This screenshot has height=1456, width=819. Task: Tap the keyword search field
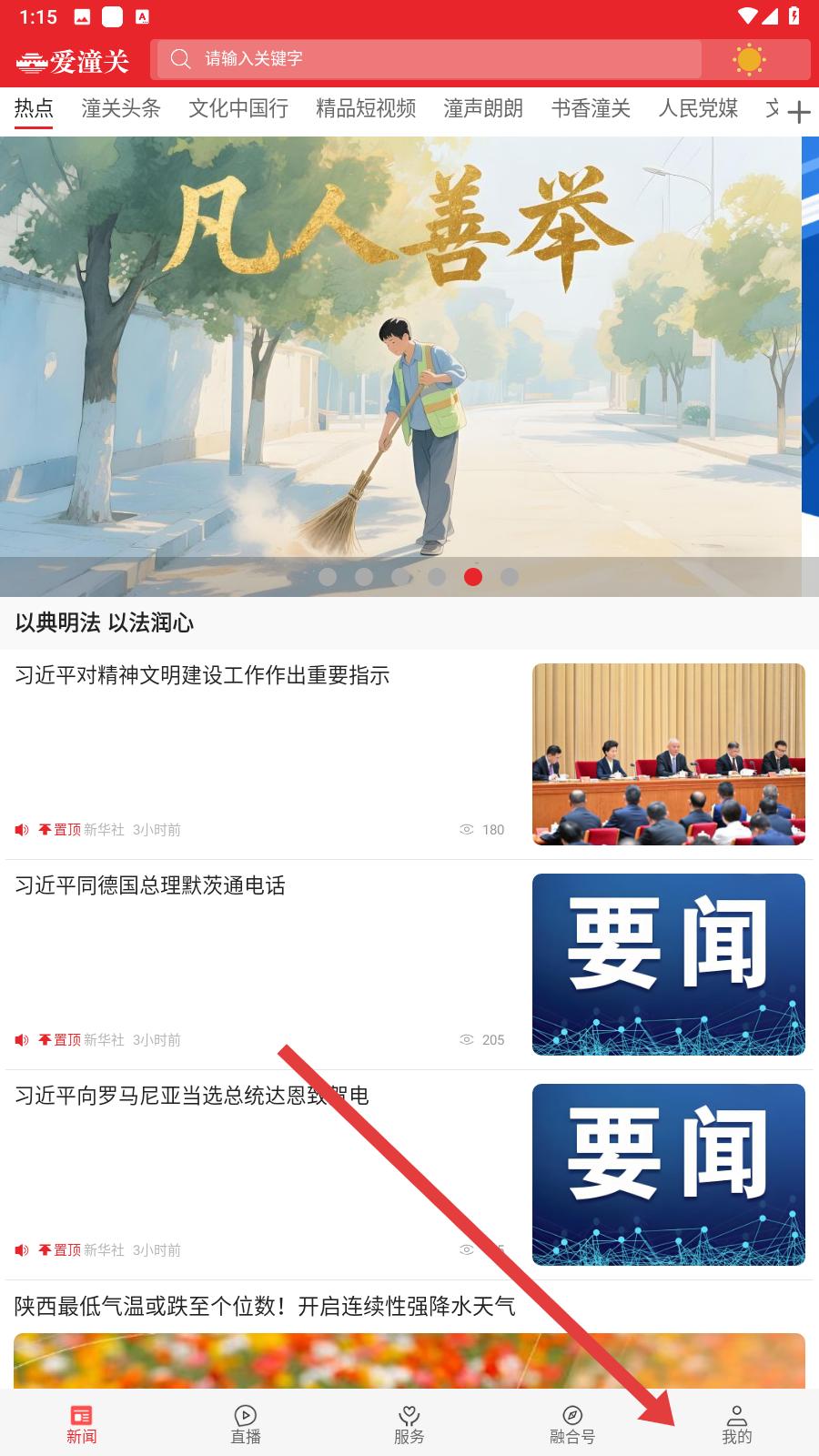(429, 59)
